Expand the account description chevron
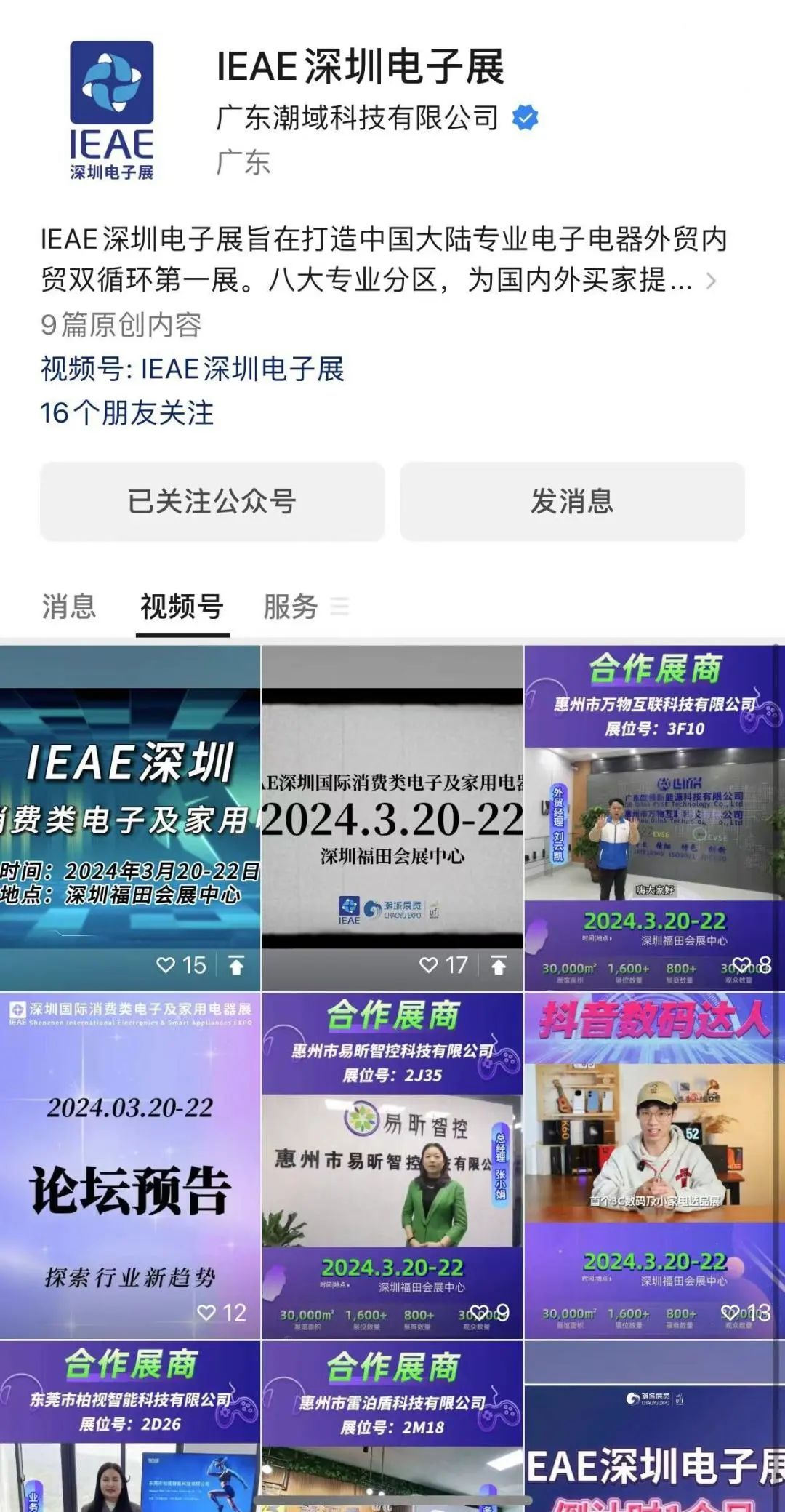785x1512 pixels. [712, 281]
